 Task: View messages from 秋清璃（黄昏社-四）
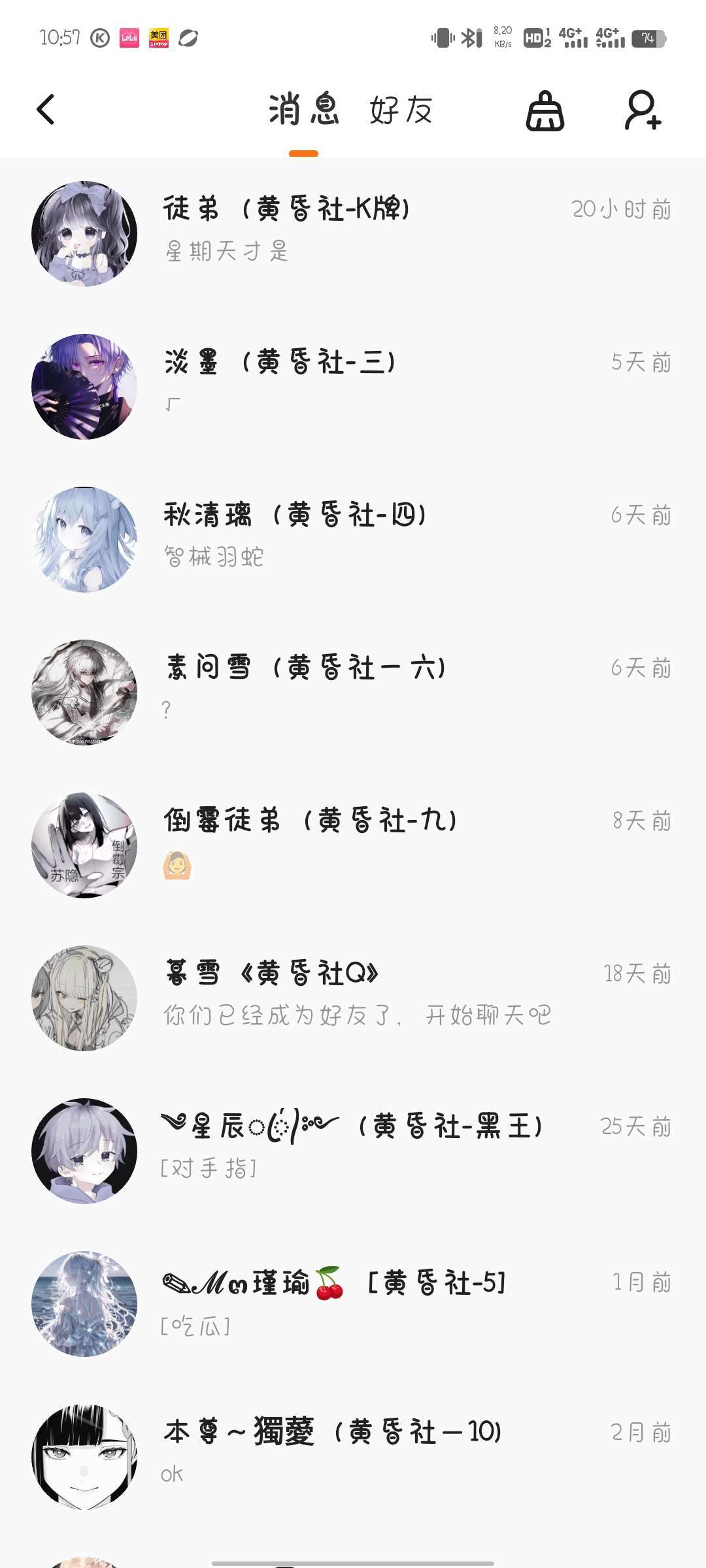coord(353,538)
